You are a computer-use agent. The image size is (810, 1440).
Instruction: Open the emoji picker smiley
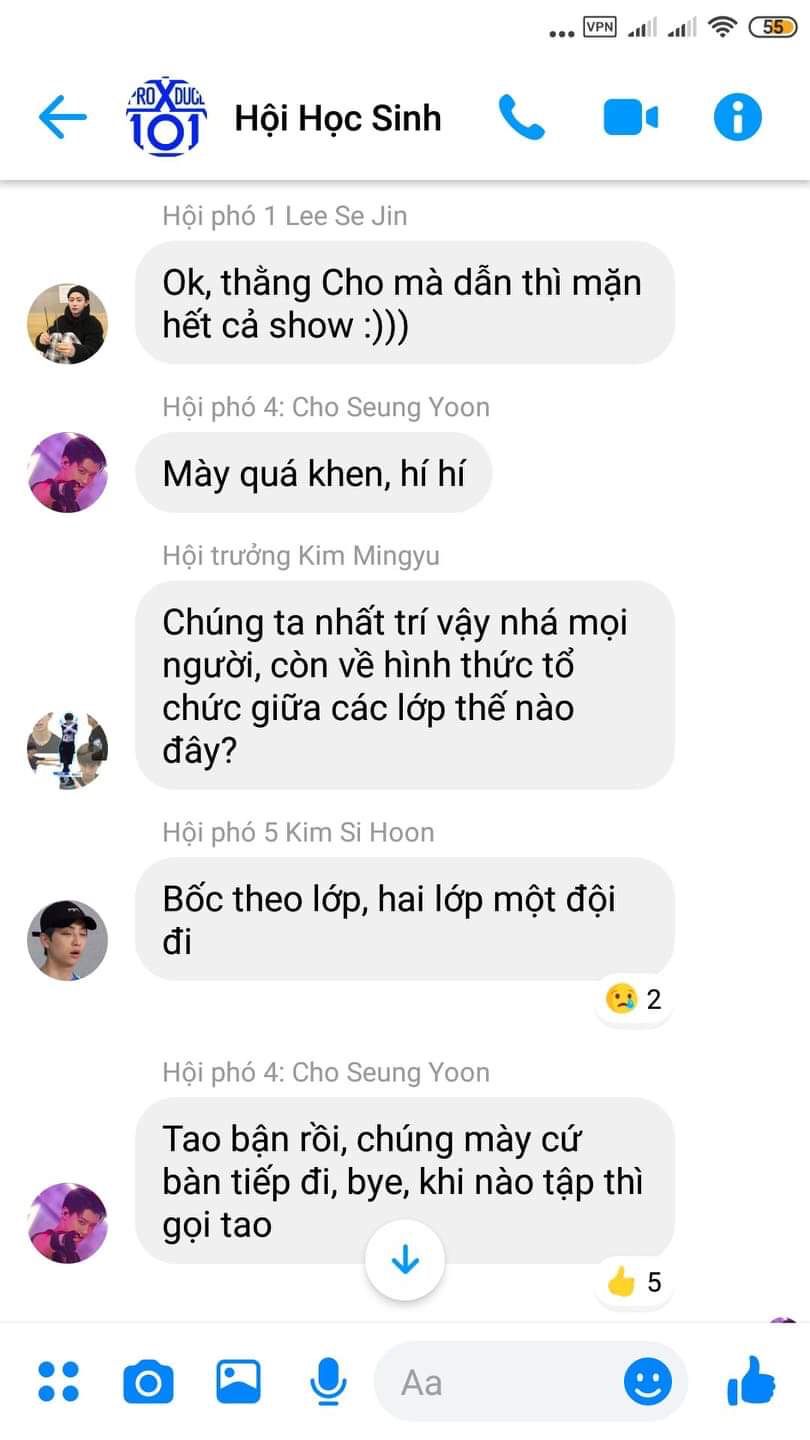648,1383
